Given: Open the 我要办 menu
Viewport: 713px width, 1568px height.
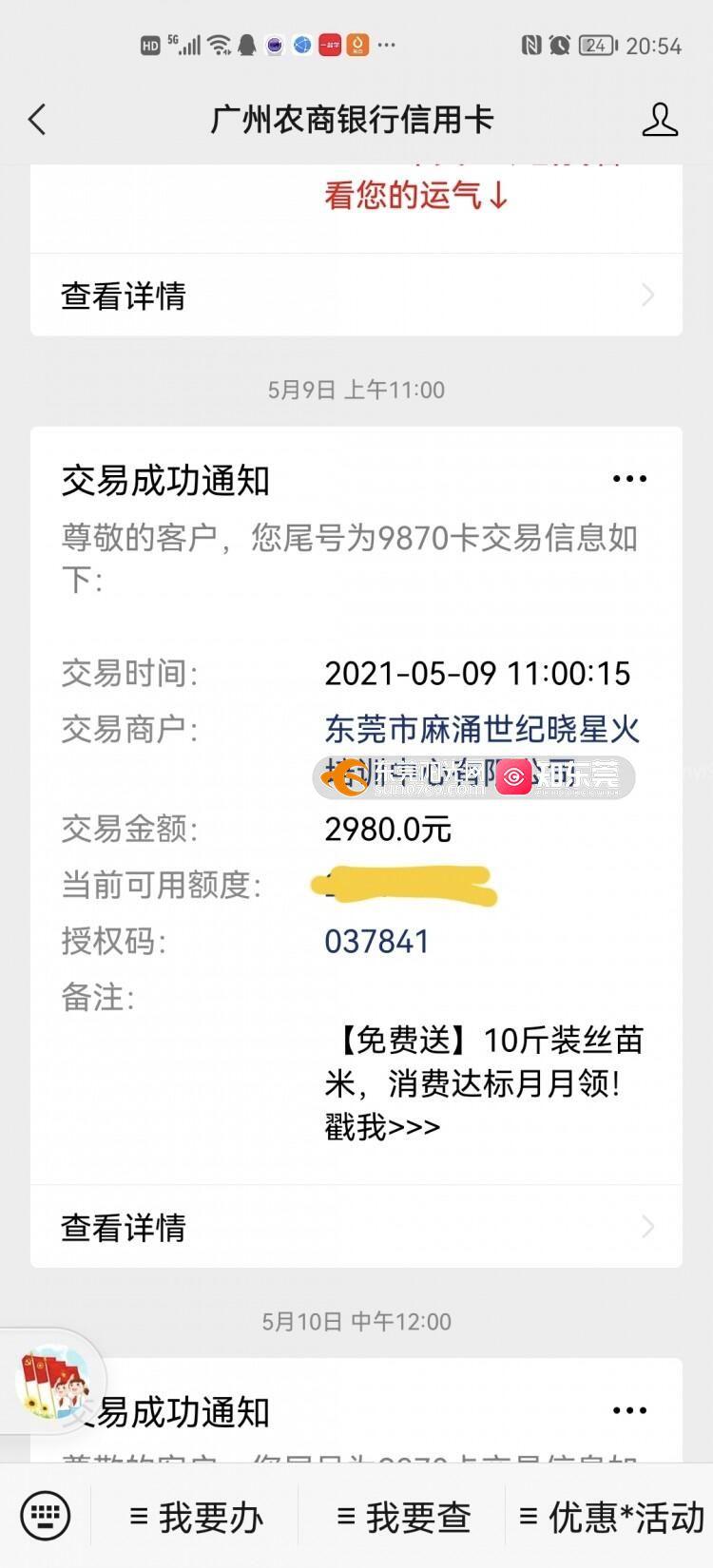Looking at the screenshot, I should click(x=197, y=1517).
